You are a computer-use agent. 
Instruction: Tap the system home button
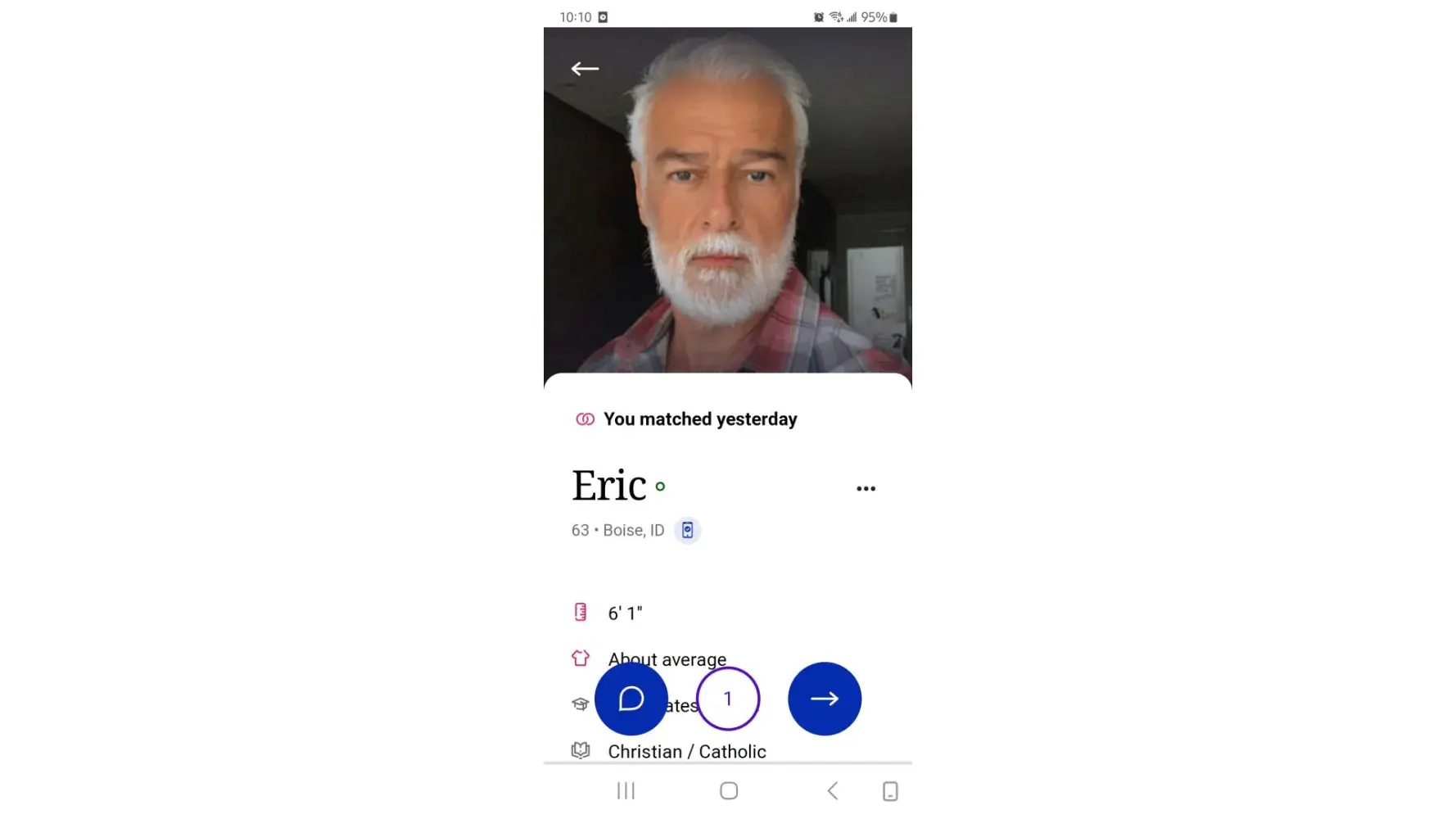728,790
